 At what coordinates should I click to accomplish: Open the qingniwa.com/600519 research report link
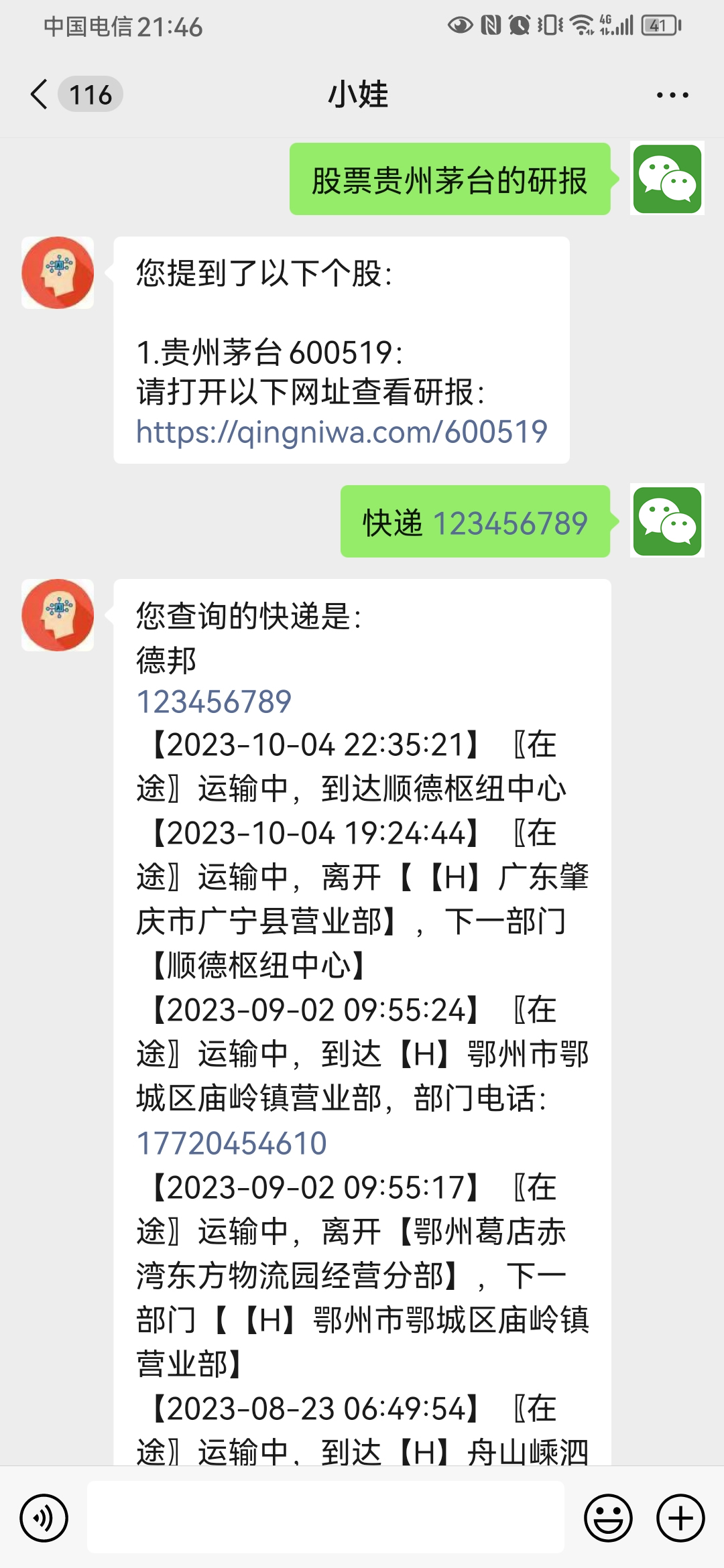[342, 432]
